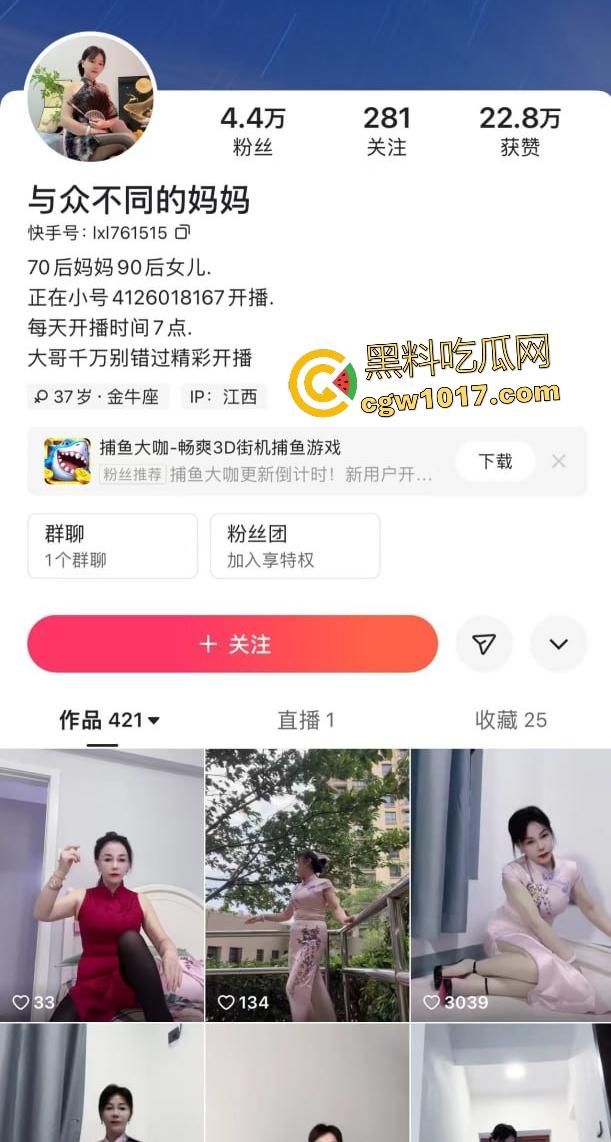This screenshot has width=611, height=1142.
Task: Follow this user with + 关注
Action: tap(232, 644)
